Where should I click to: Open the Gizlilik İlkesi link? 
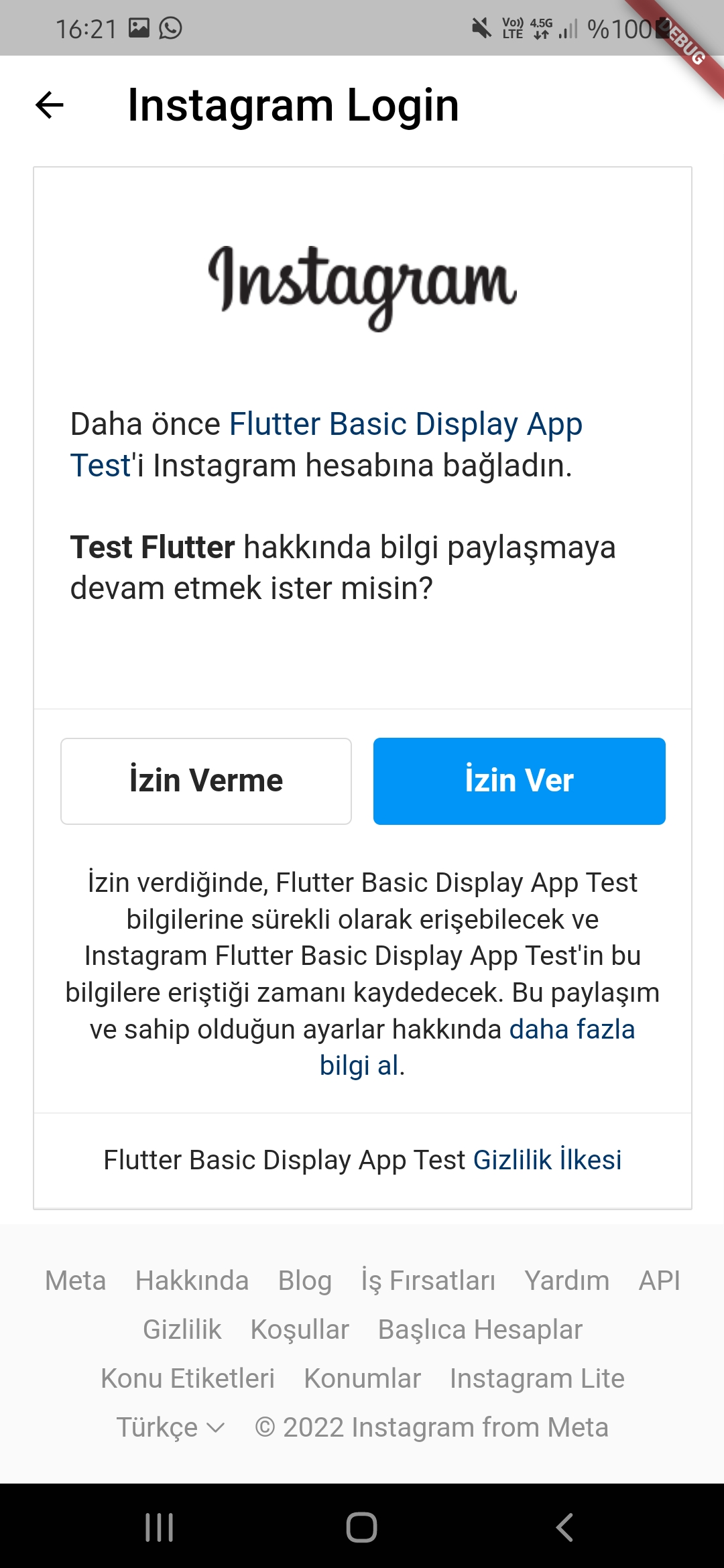tap(547, 1160)
